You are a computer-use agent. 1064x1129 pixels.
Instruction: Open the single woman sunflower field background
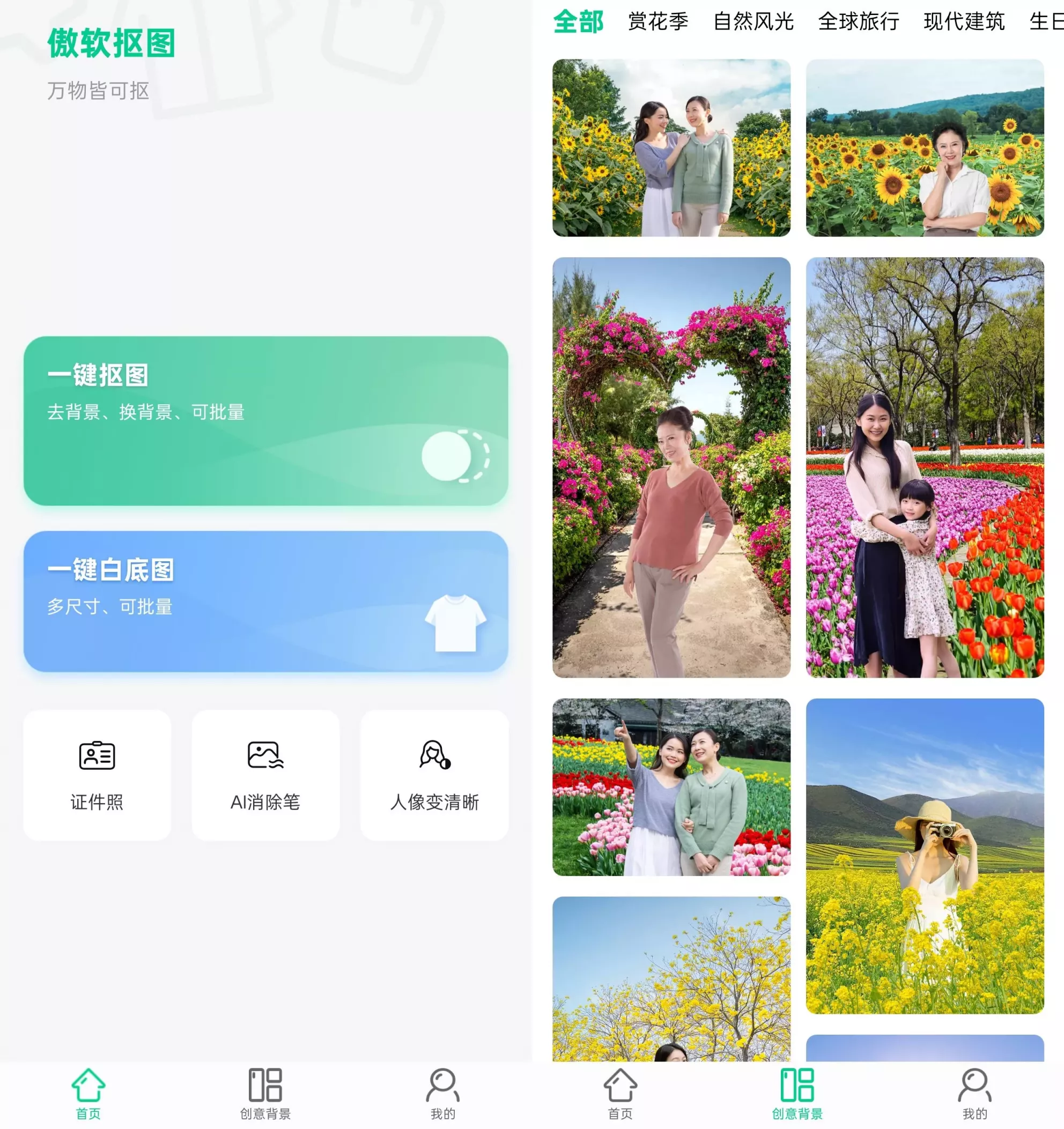point(924,147)
